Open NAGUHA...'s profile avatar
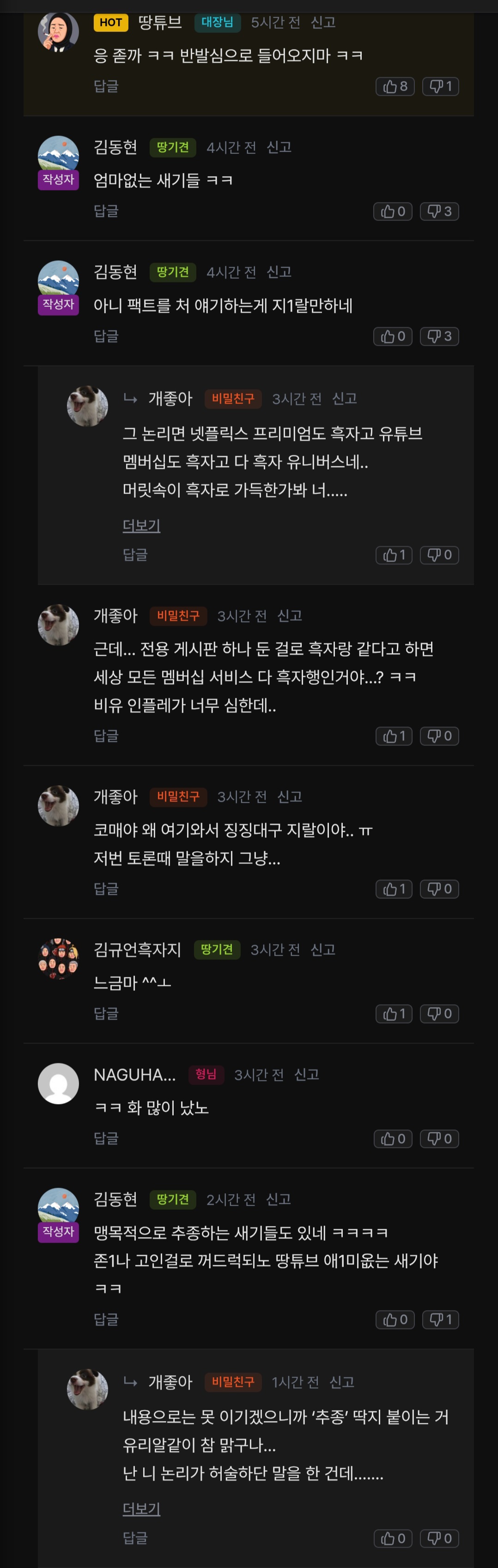 (x=59, y=1083)
